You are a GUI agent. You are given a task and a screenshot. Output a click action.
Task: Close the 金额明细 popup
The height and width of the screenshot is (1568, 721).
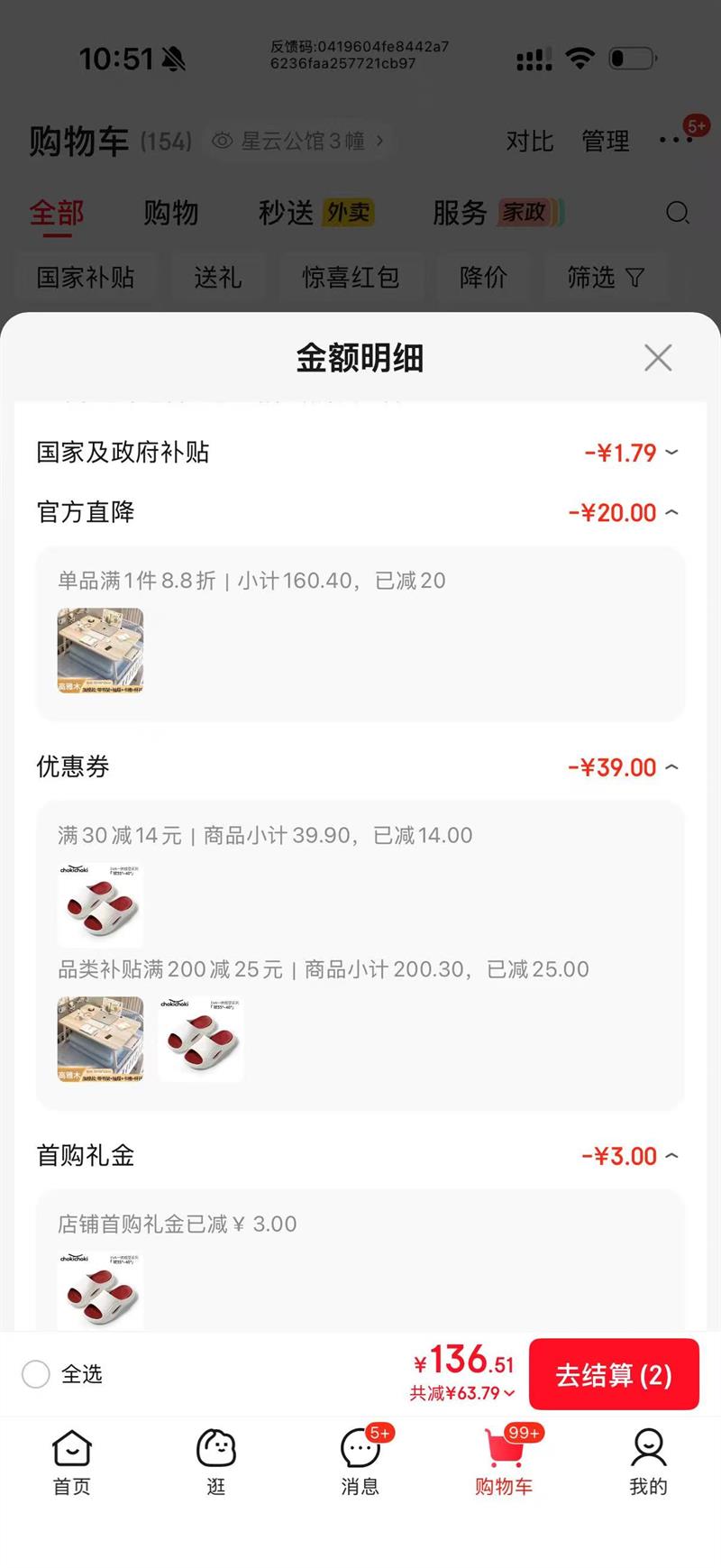pyautogui.click(x=658, y=358)
